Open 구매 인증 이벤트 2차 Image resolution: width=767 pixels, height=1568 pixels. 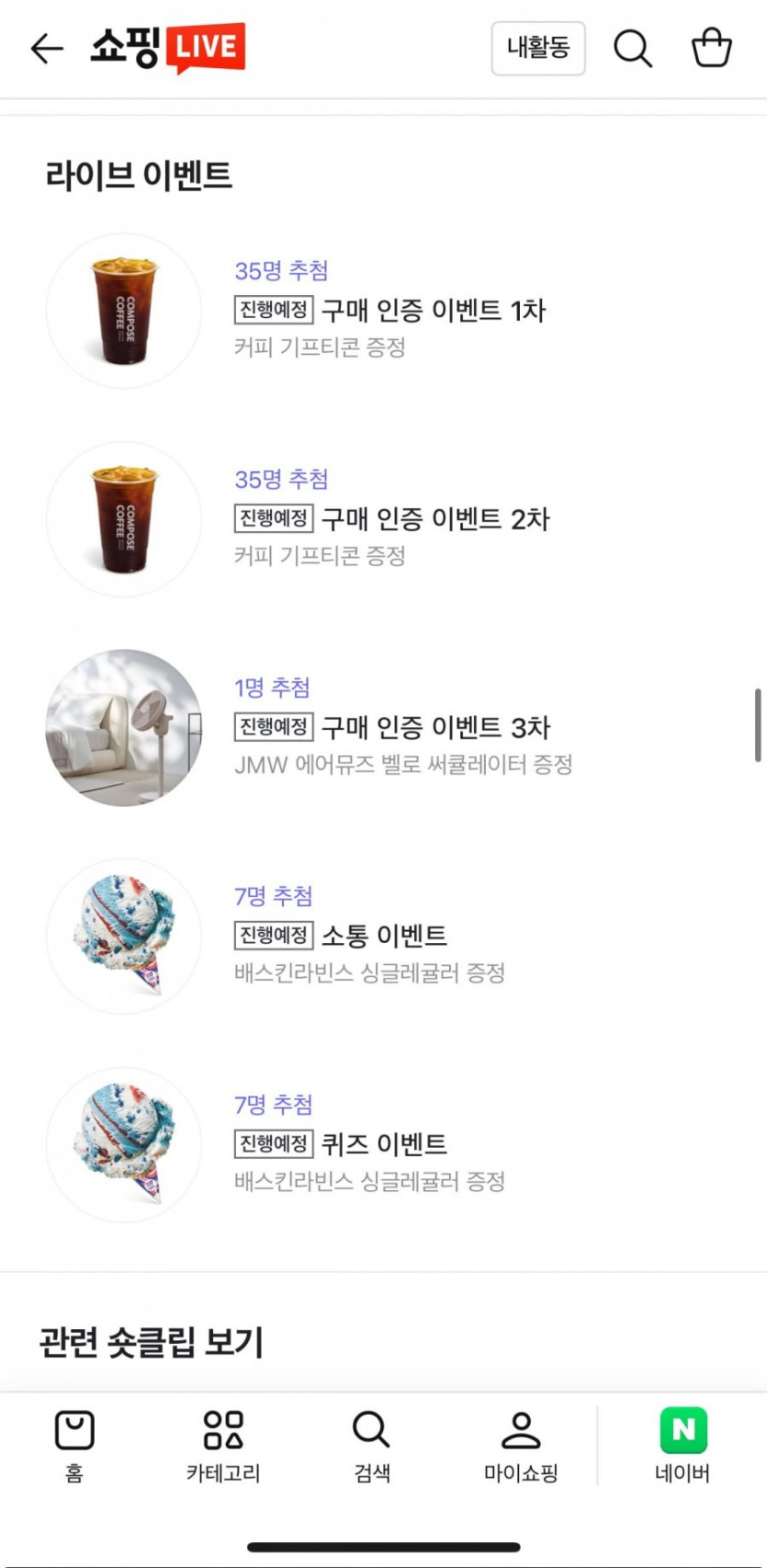434,519
